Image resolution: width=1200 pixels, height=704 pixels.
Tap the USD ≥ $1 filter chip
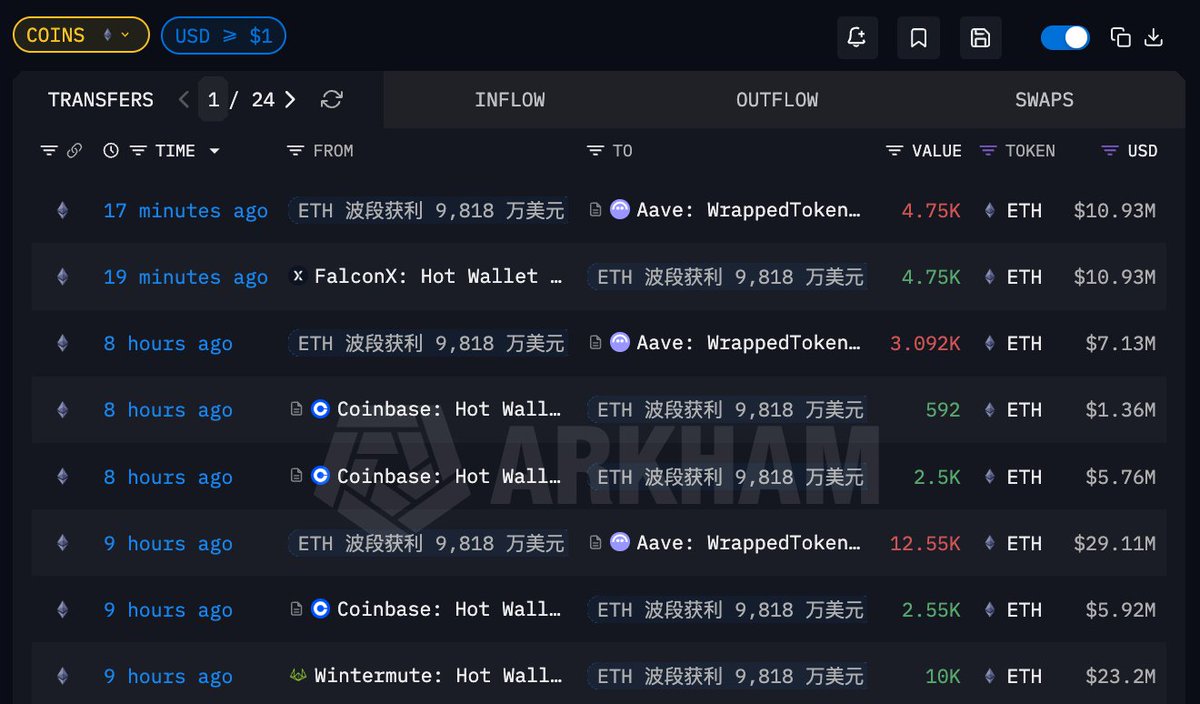pyautogui.click(x=223, y=36)
